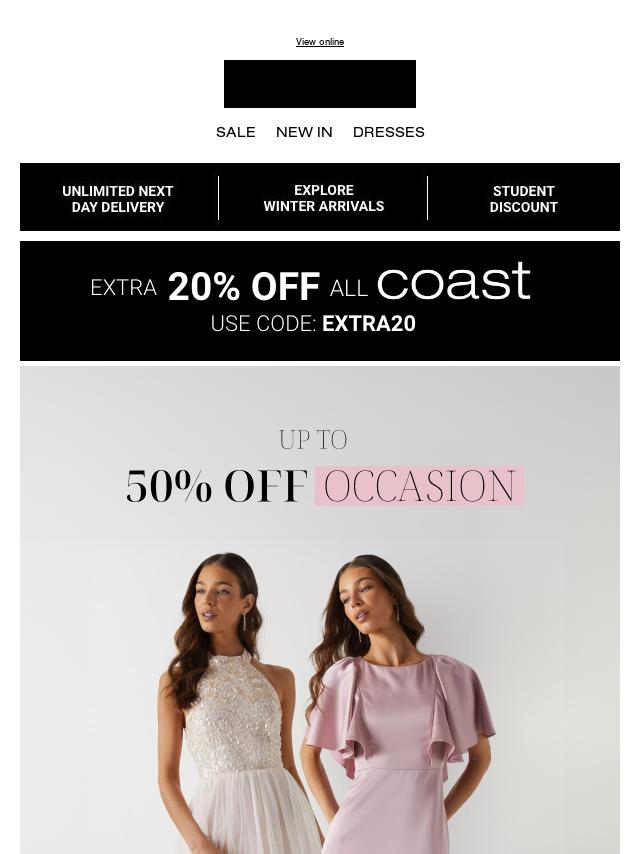
Task: Open the View online link
Action: pyautogui.click(x=320, y=42)
